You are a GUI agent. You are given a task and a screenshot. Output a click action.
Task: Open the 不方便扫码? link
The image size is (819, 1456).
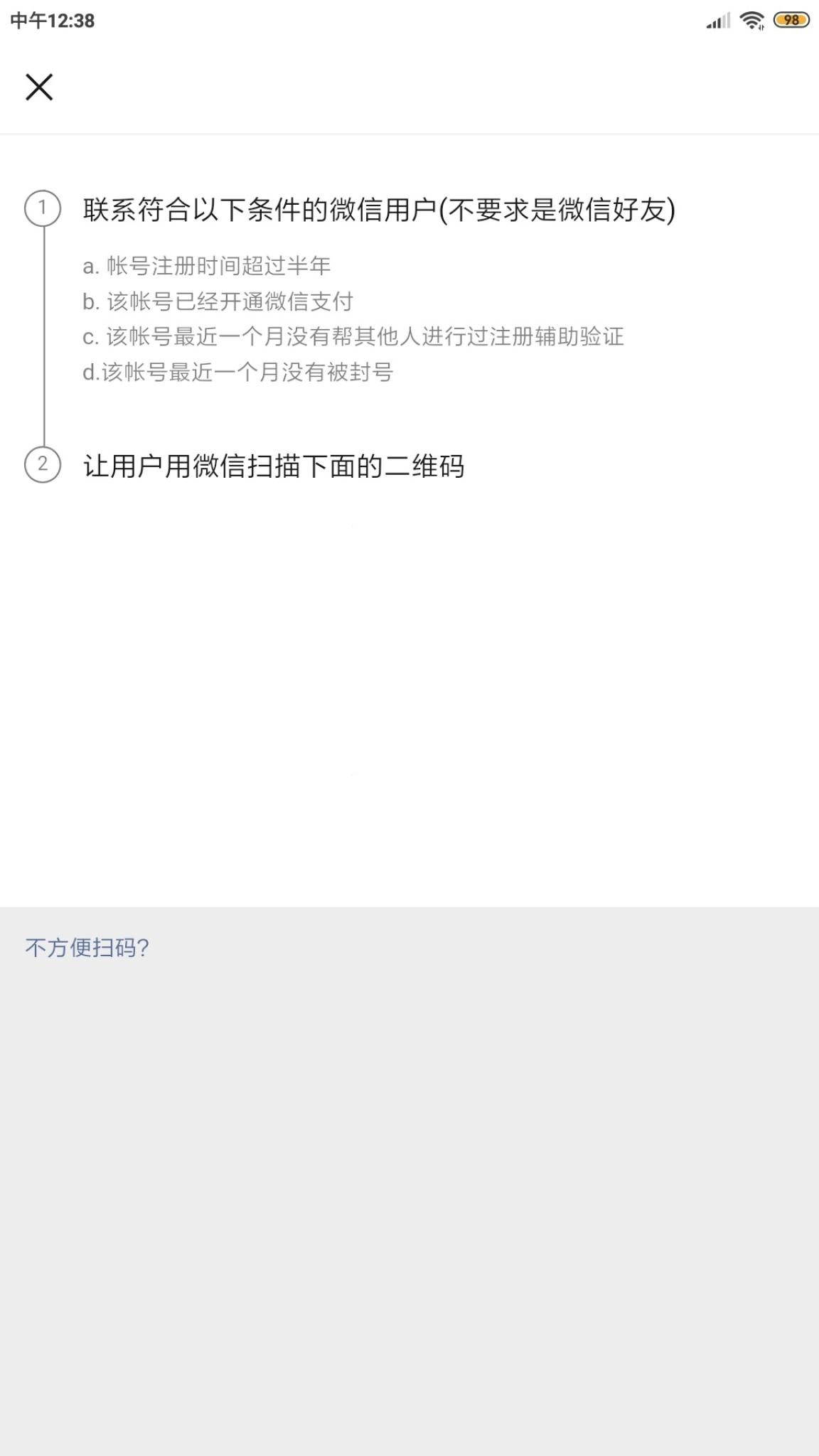[87, 948]
